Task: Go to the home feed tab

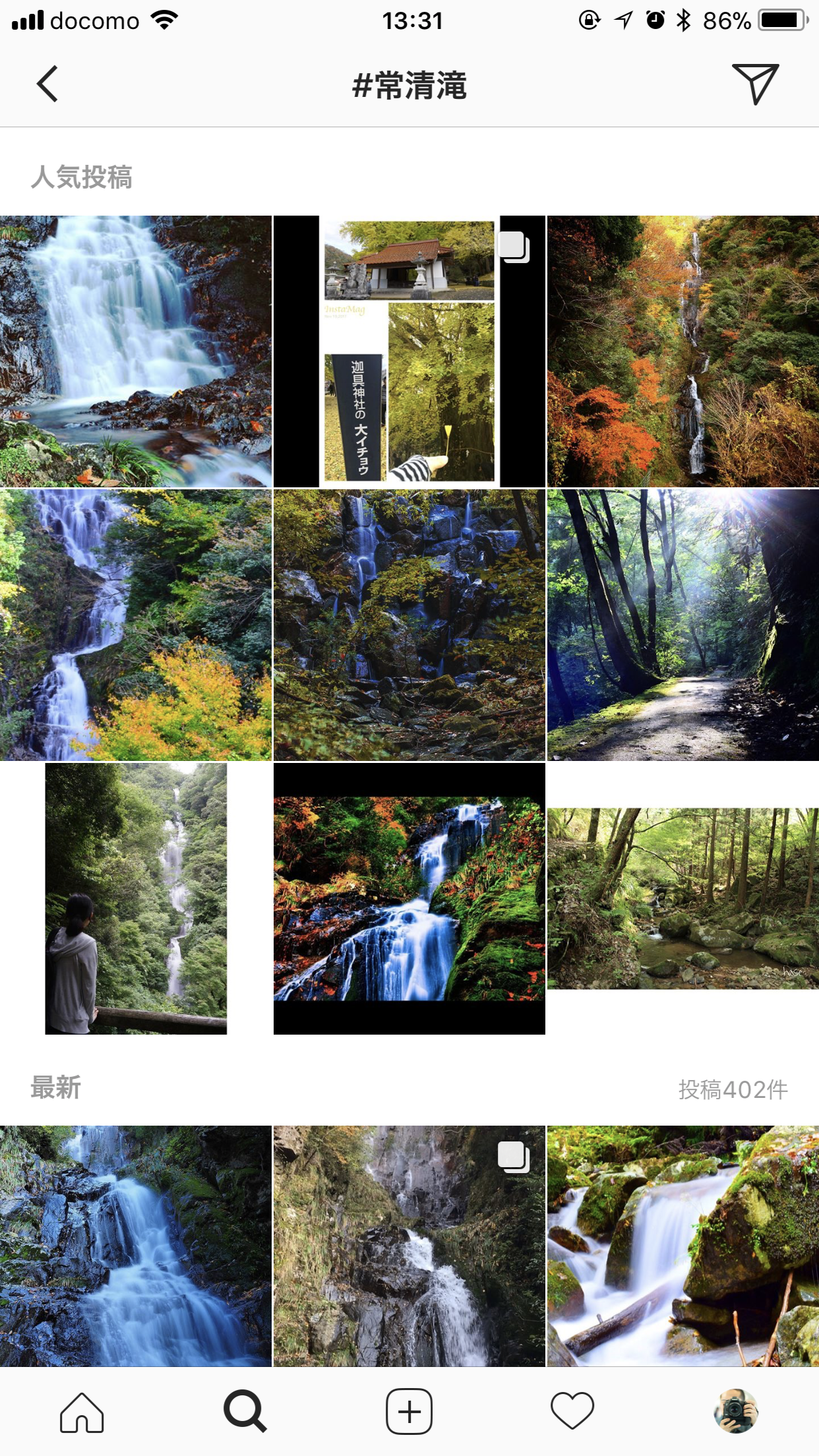Action: click(82, 1412)
